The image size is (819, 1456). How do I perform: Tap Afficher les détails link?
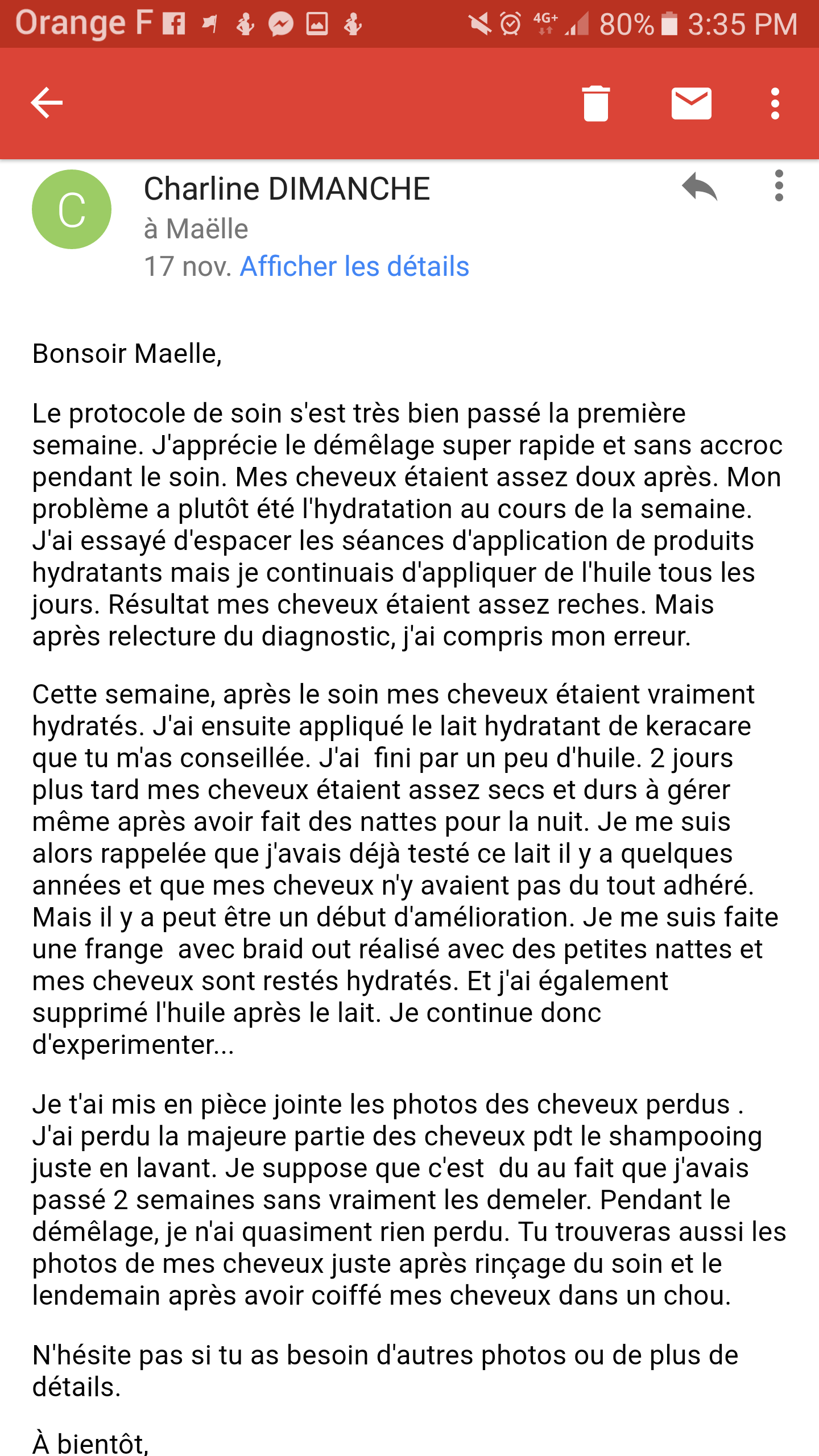[354, 267]
